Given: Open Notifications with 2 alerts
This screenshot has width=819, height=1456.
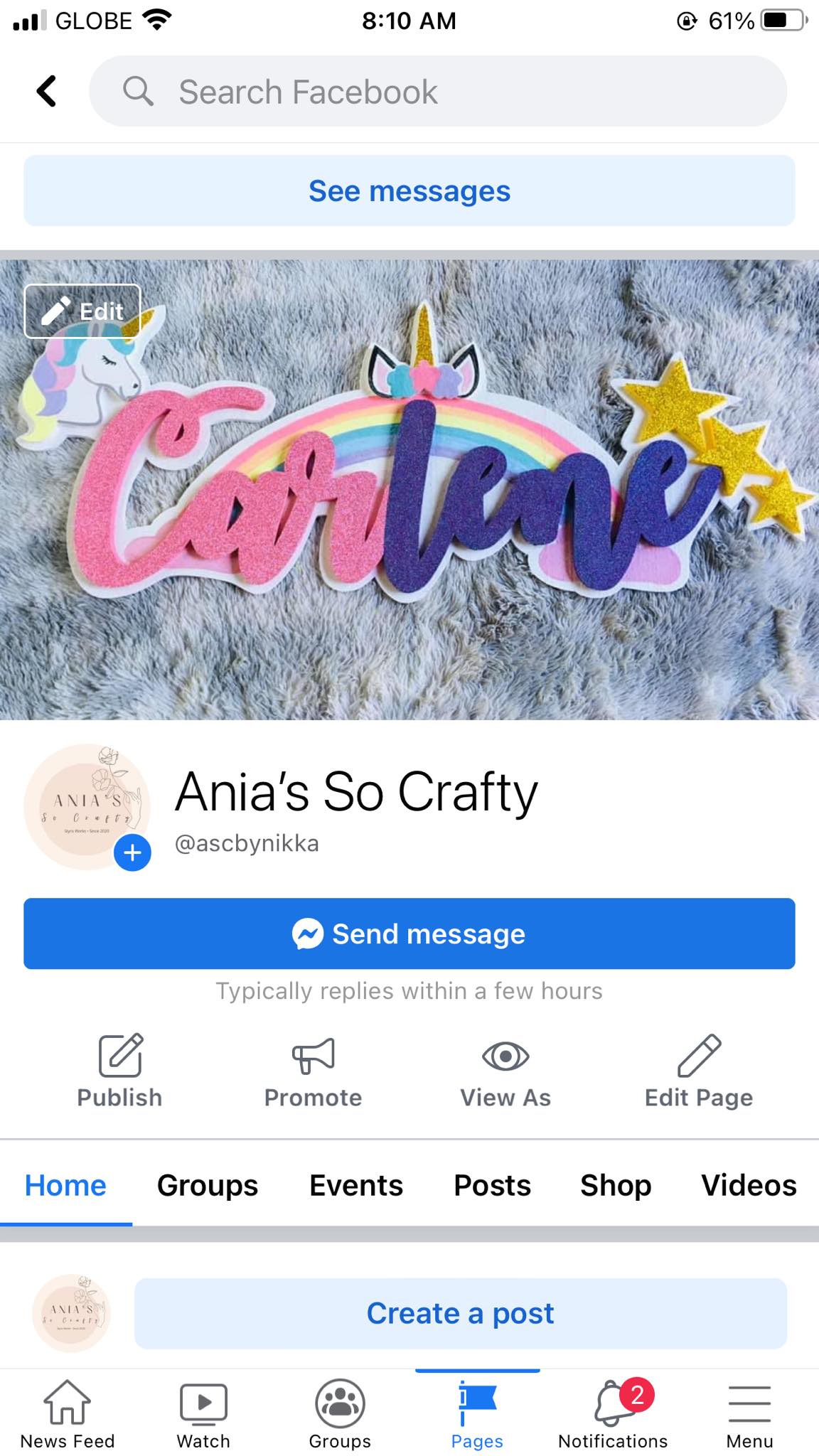Looking at the screenshot, I should coord(613,1414).
